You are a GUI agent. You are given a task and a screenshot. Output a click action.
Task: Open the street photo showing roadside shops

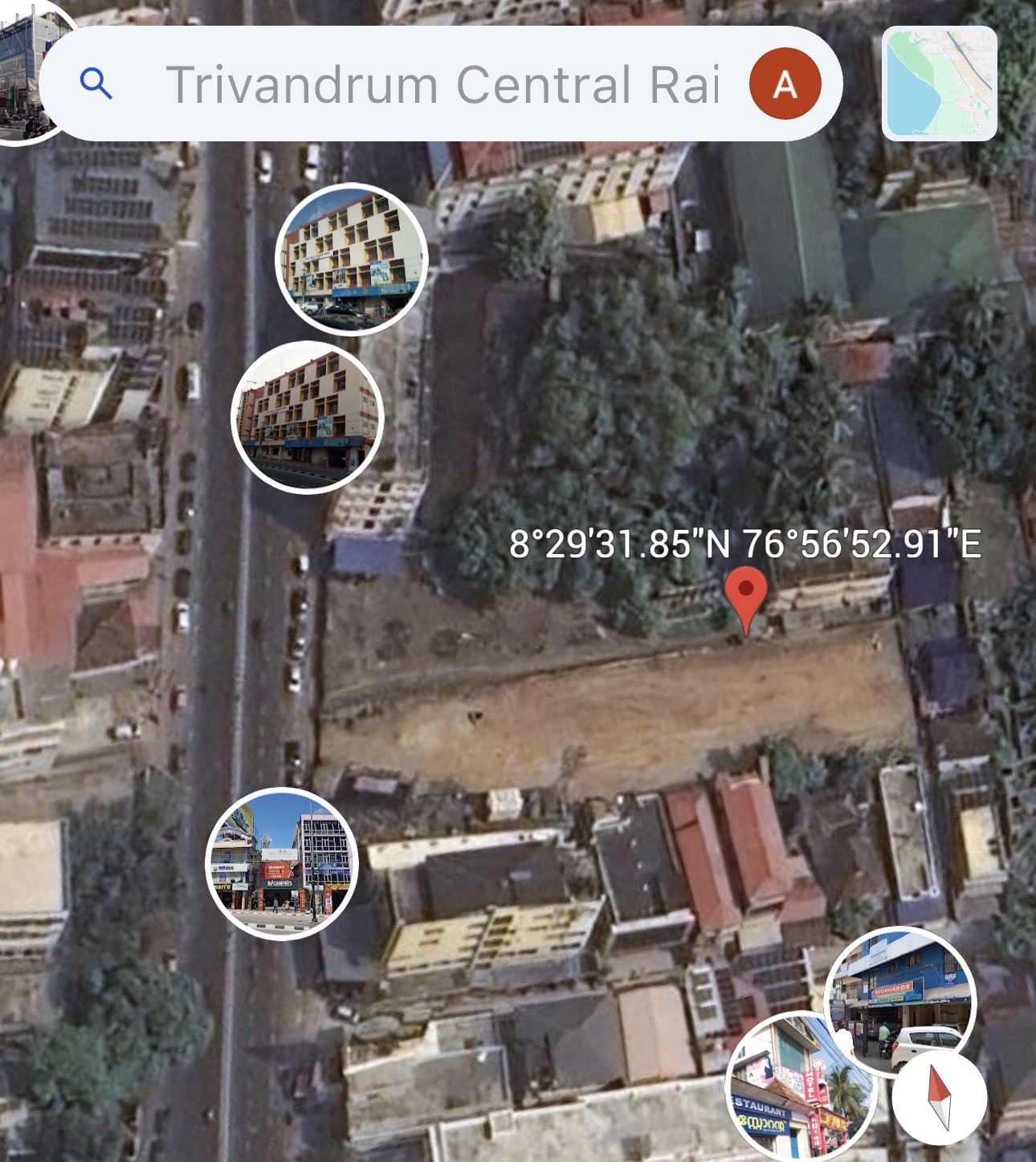(x=281, y=864)
